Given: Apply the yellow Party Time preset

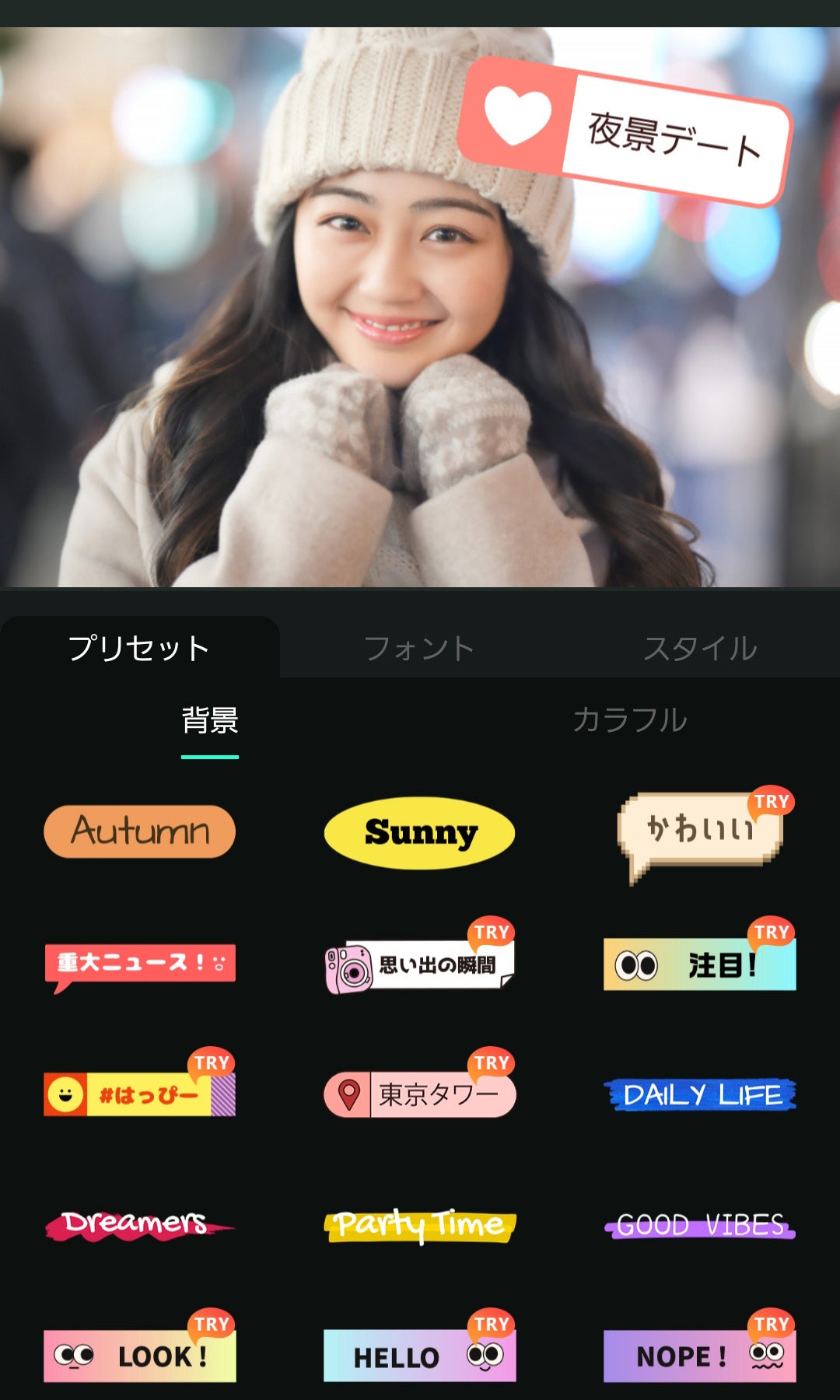Looking at the screenshot, I should [x=420, y=1225].
